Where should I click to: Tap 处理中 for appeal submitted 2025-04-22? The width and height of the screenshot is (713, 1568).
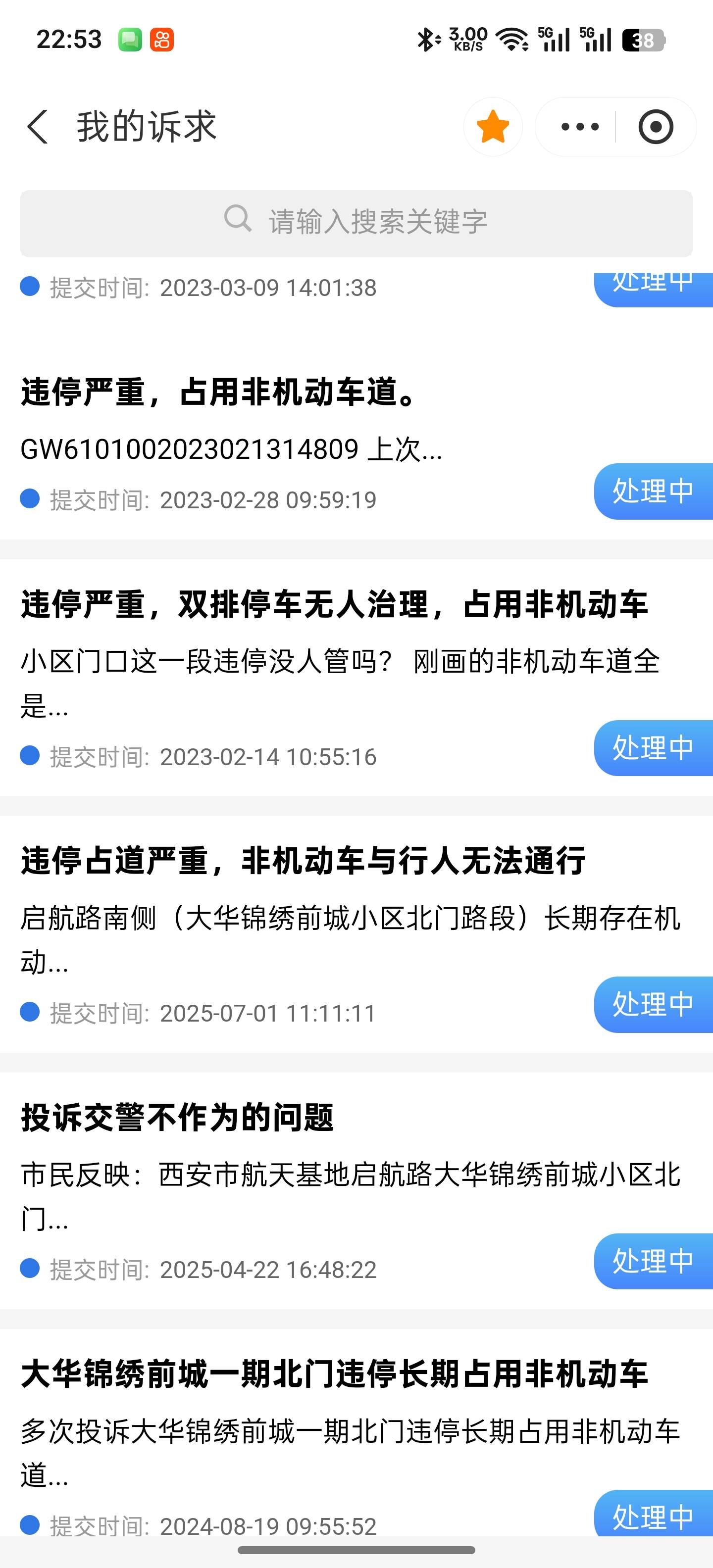point(653,1261)
